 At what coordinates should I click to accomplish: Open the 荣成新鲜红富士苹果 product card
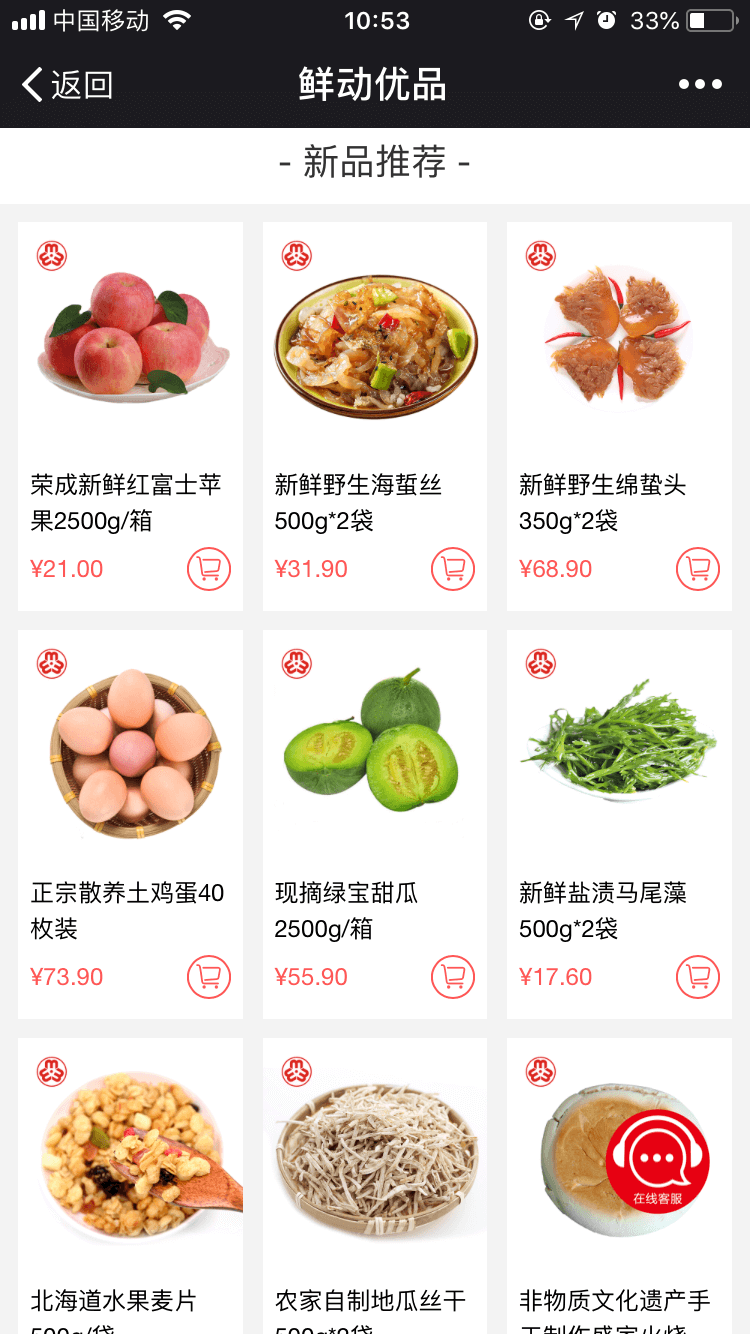tap(130, 340)
